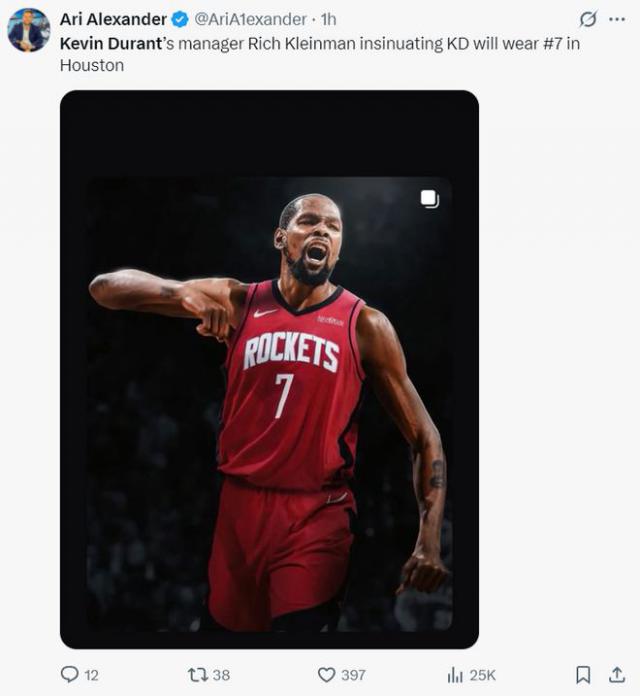Share the post via the share icon

coord(617,675)
